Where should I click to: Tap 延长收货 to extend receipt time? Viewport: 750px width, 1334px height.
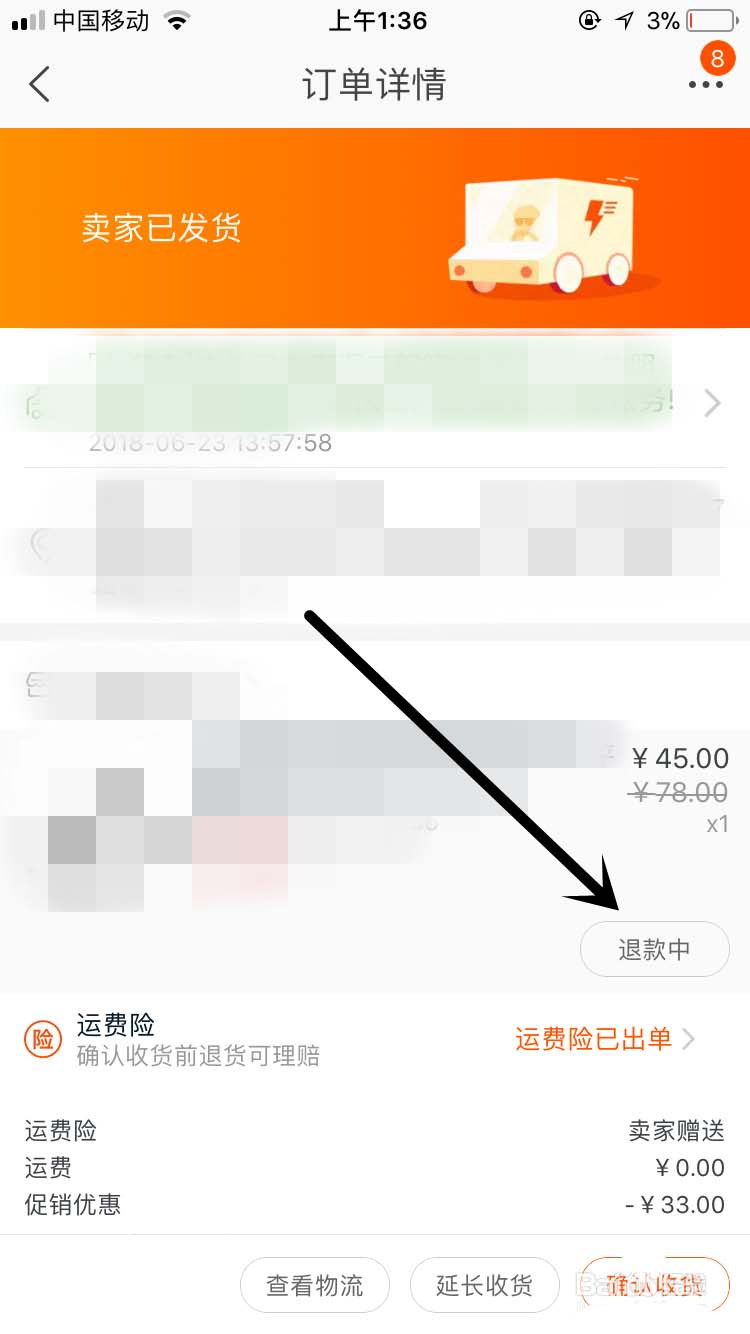(485, 1285)
